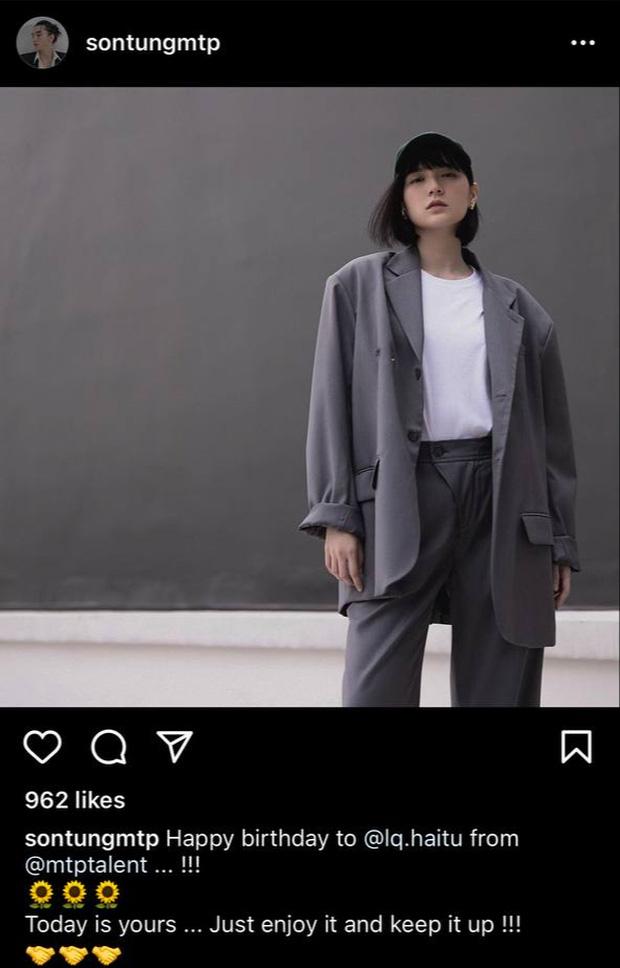Share the post via paper plane icon
620x968 pixels.
[174, 746]
